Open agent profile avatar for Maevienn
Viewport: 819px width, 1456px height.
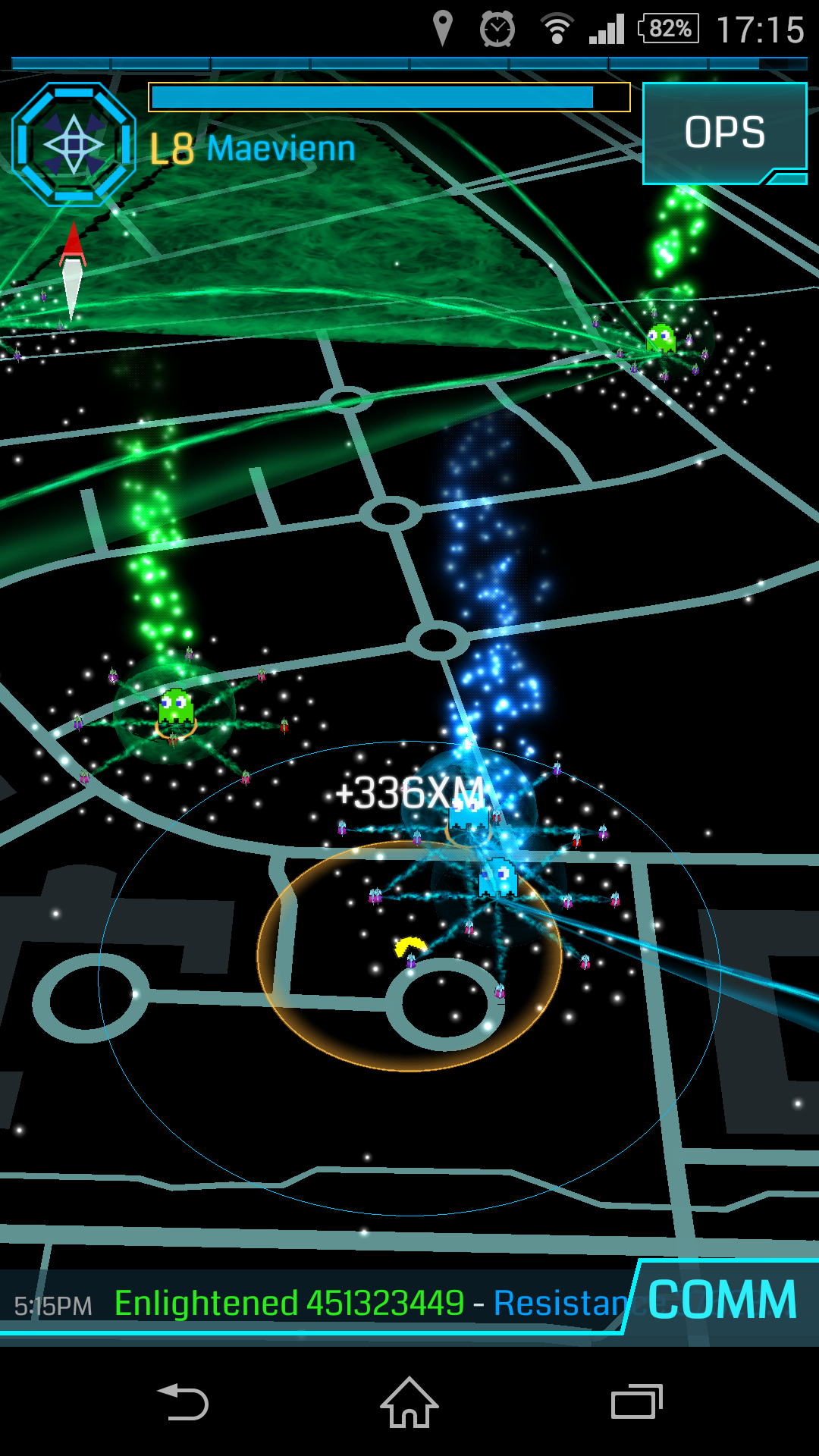74,144
